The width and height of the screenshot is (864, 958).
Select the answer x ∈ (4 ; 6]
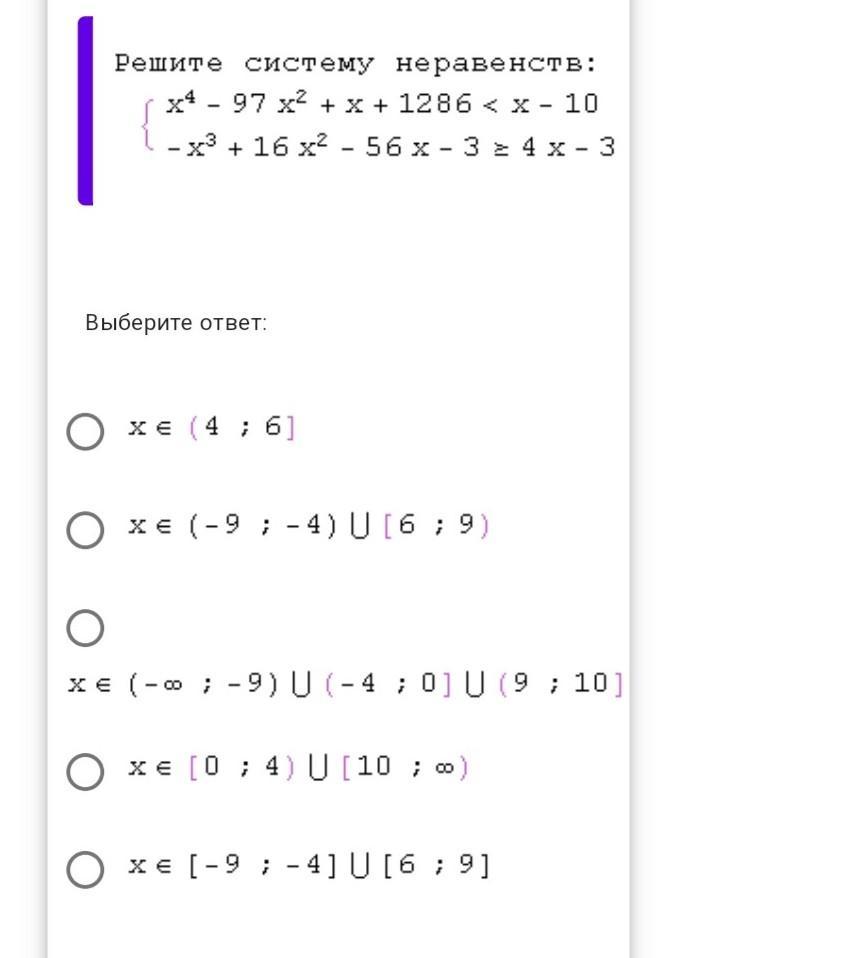[85, 432]
